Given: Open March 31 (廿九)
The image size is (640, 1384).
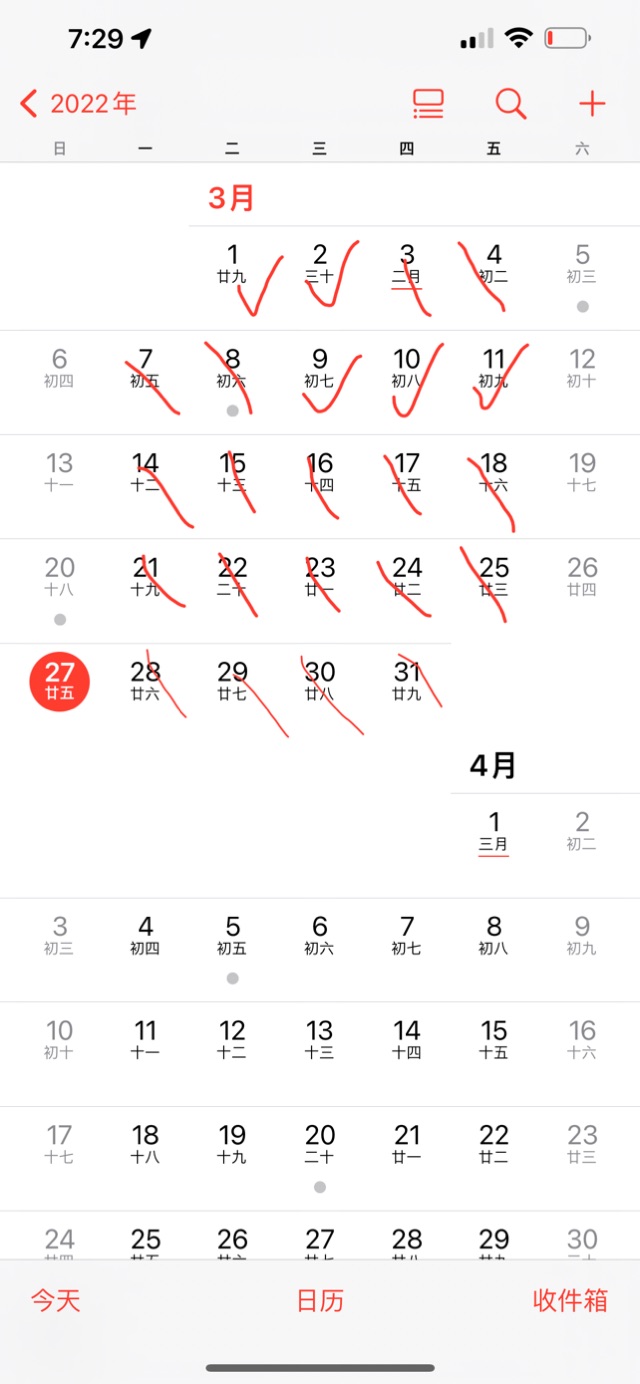Looking at the screenshot, I should tap(407, 681).
